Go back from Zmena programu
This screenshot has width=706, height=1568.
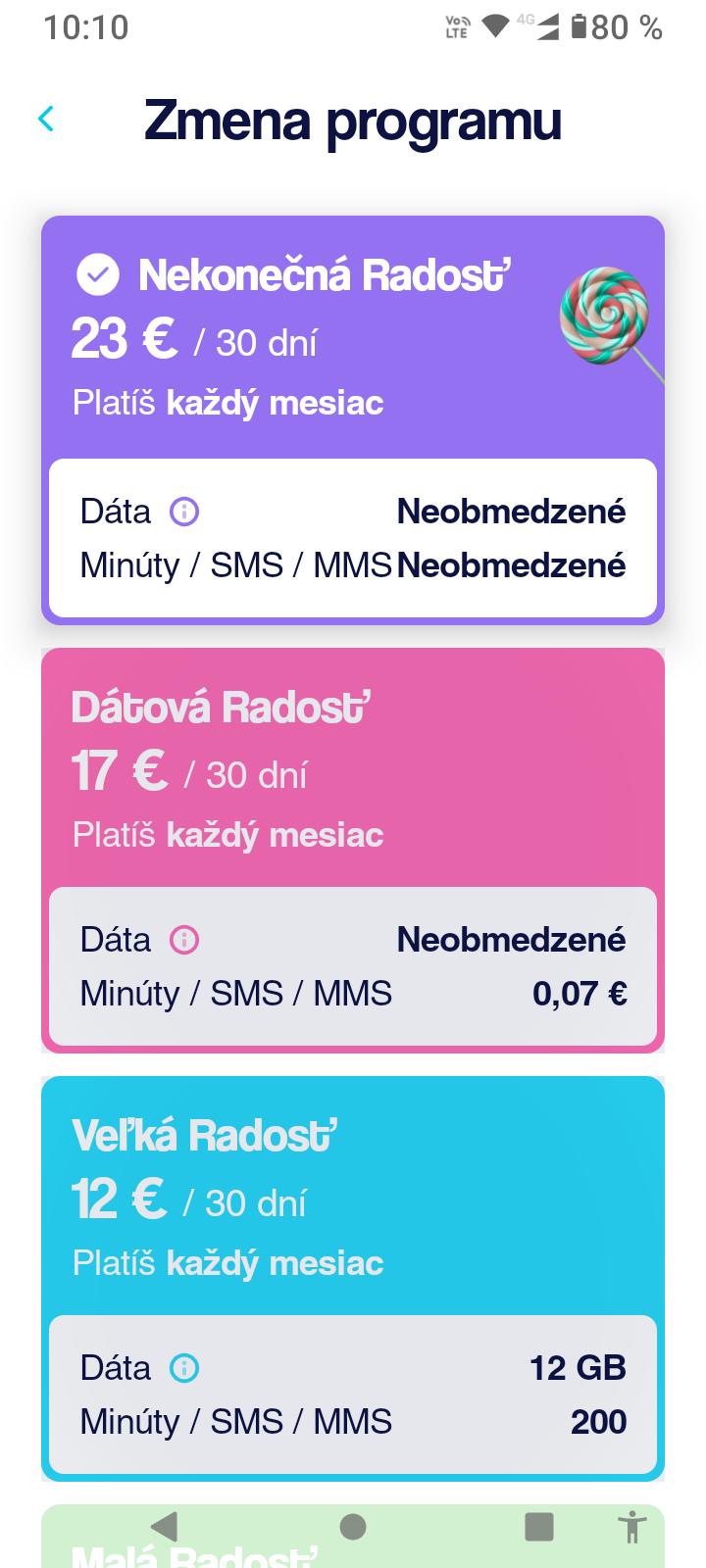[46, 120]
